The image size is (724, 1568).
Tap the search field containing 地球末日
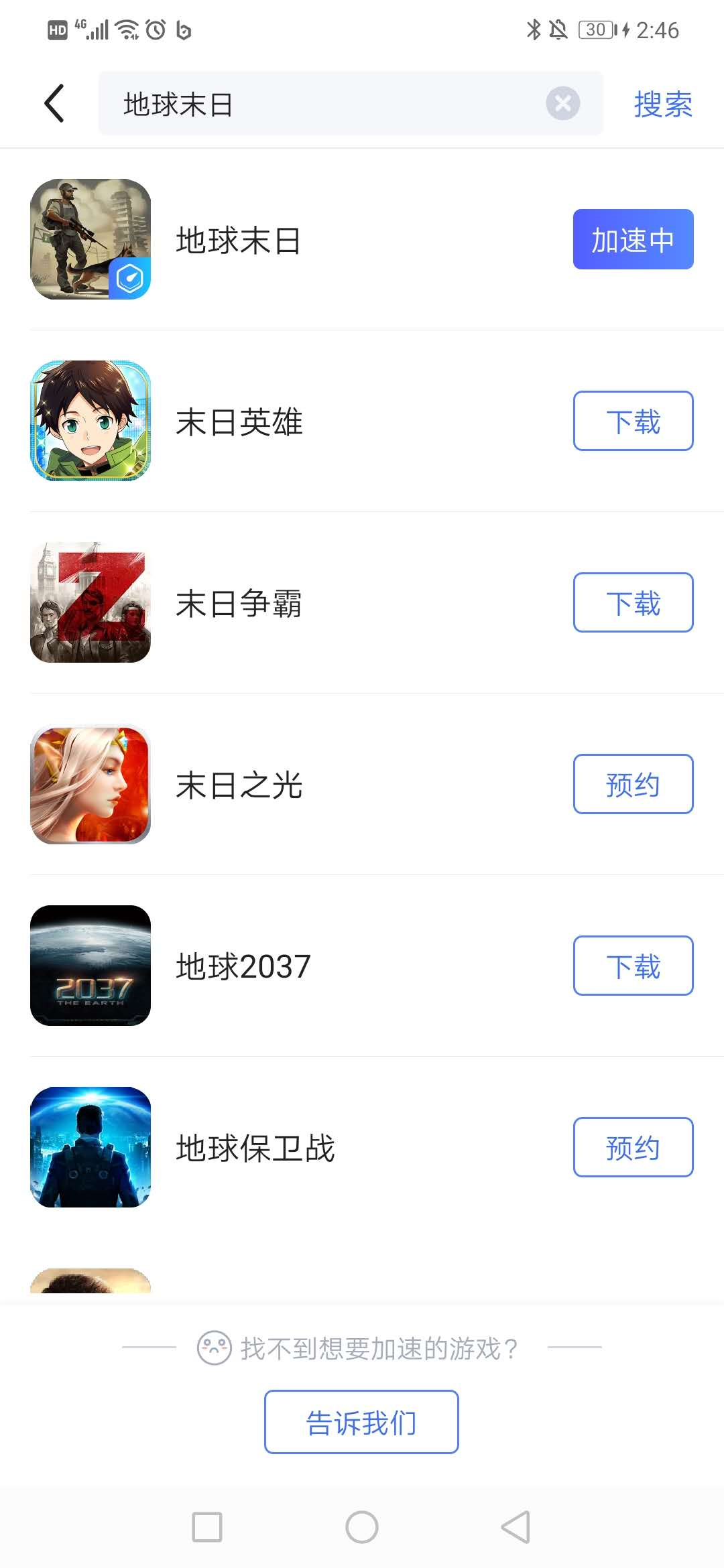pos(322,104)
